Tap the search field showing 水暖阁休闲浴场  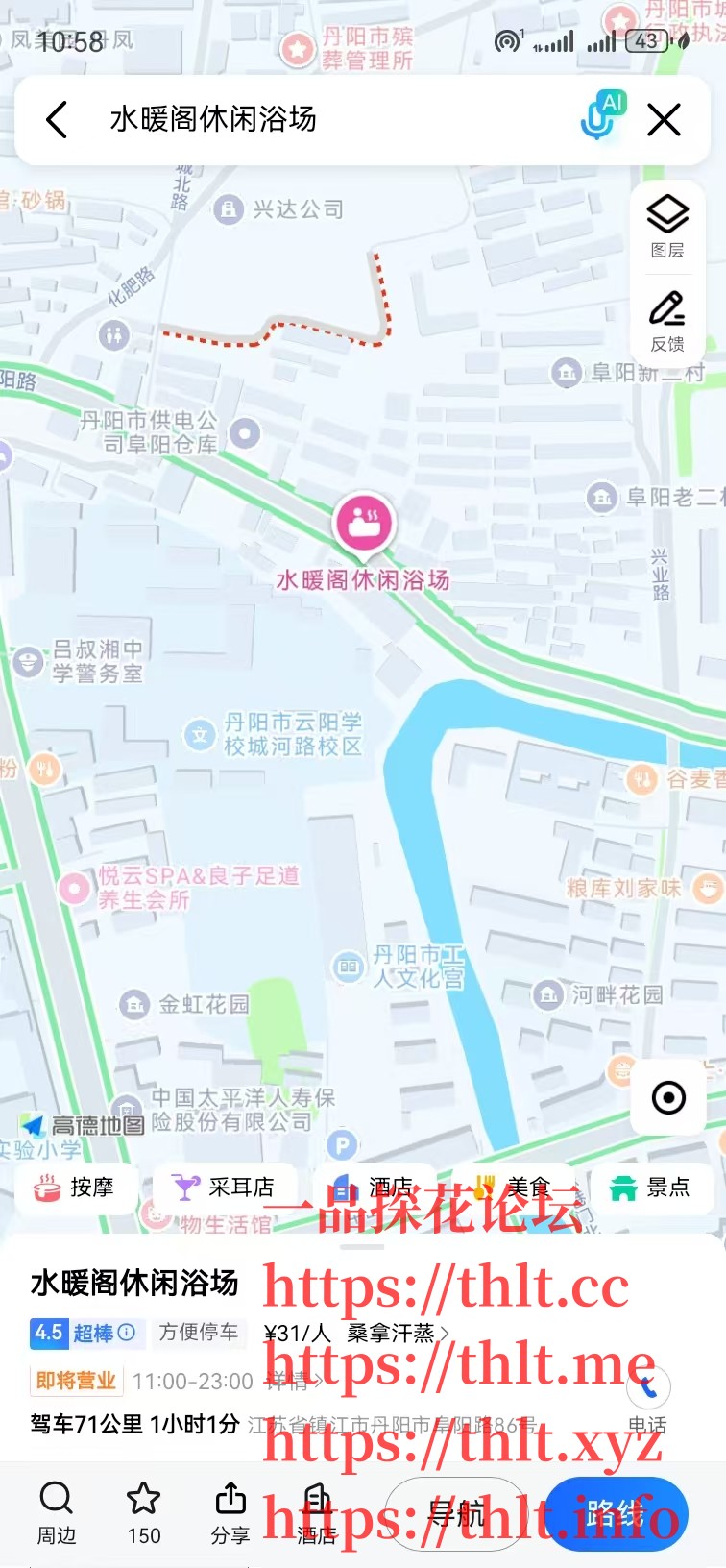click(x=288, y=119)
